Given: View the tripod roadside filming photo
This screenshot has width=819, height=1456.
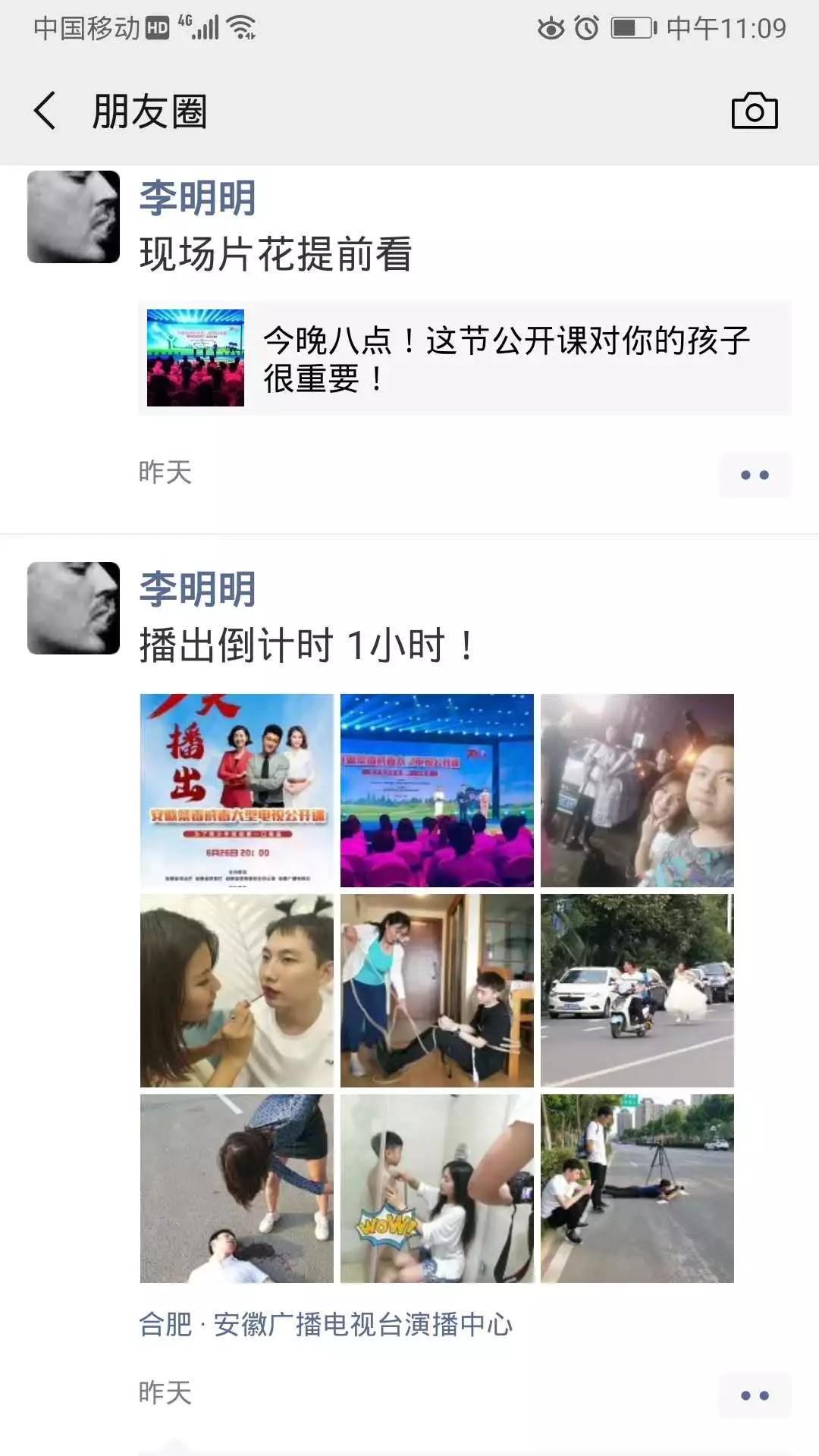Looking at the screenshot, I should coord(637,1188).
